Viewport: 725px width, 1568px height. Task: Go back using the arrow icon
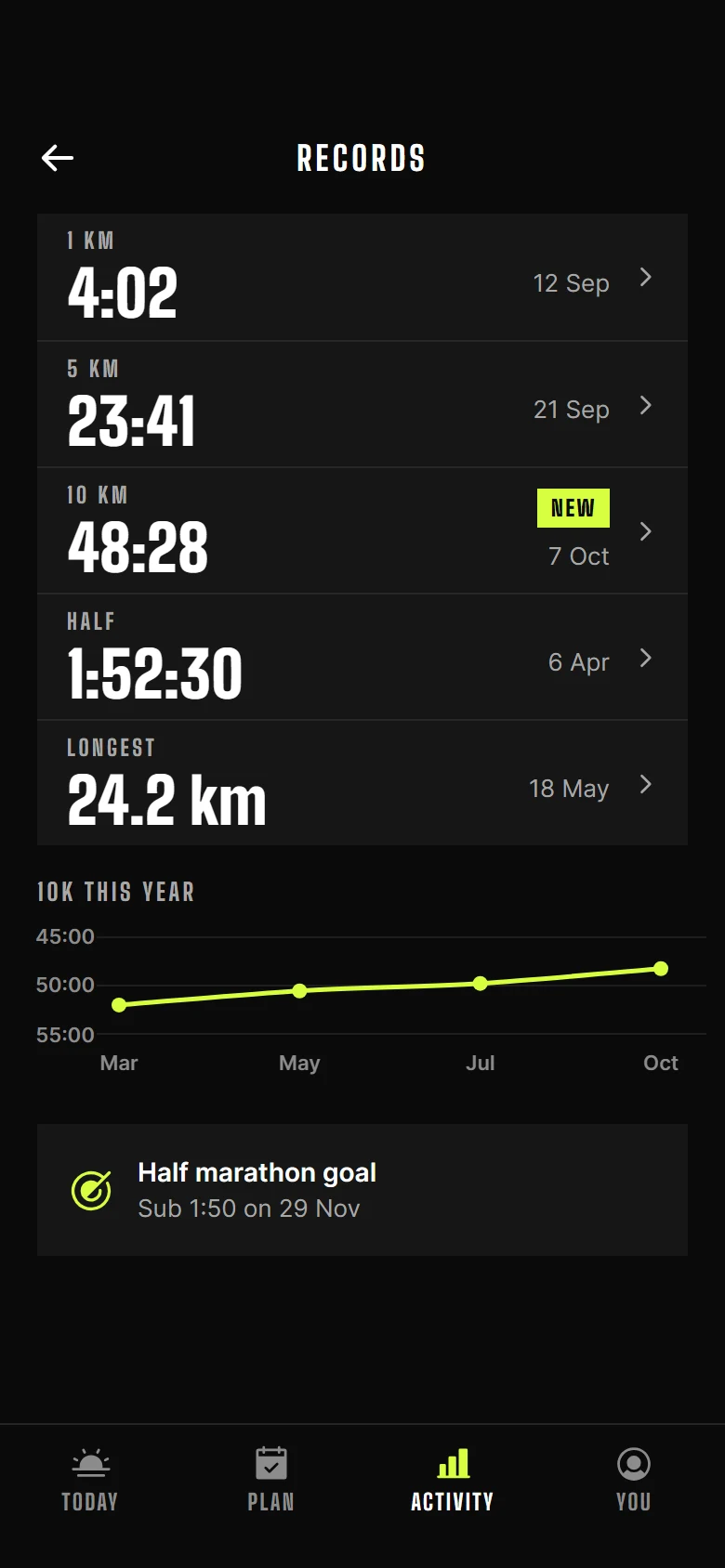58,158
